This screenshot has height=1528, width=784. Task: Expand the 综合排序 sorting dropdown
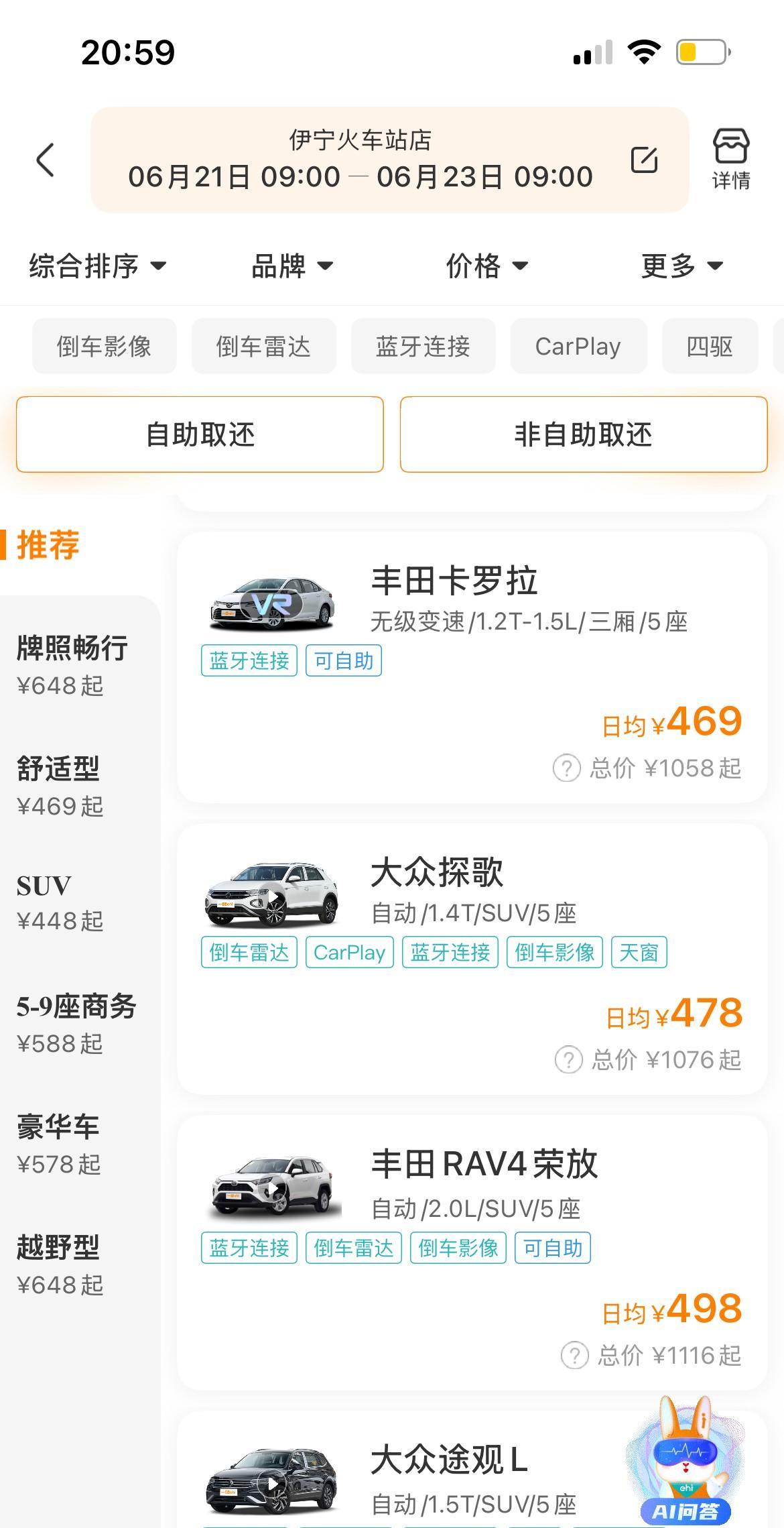(x=98, y=266)
